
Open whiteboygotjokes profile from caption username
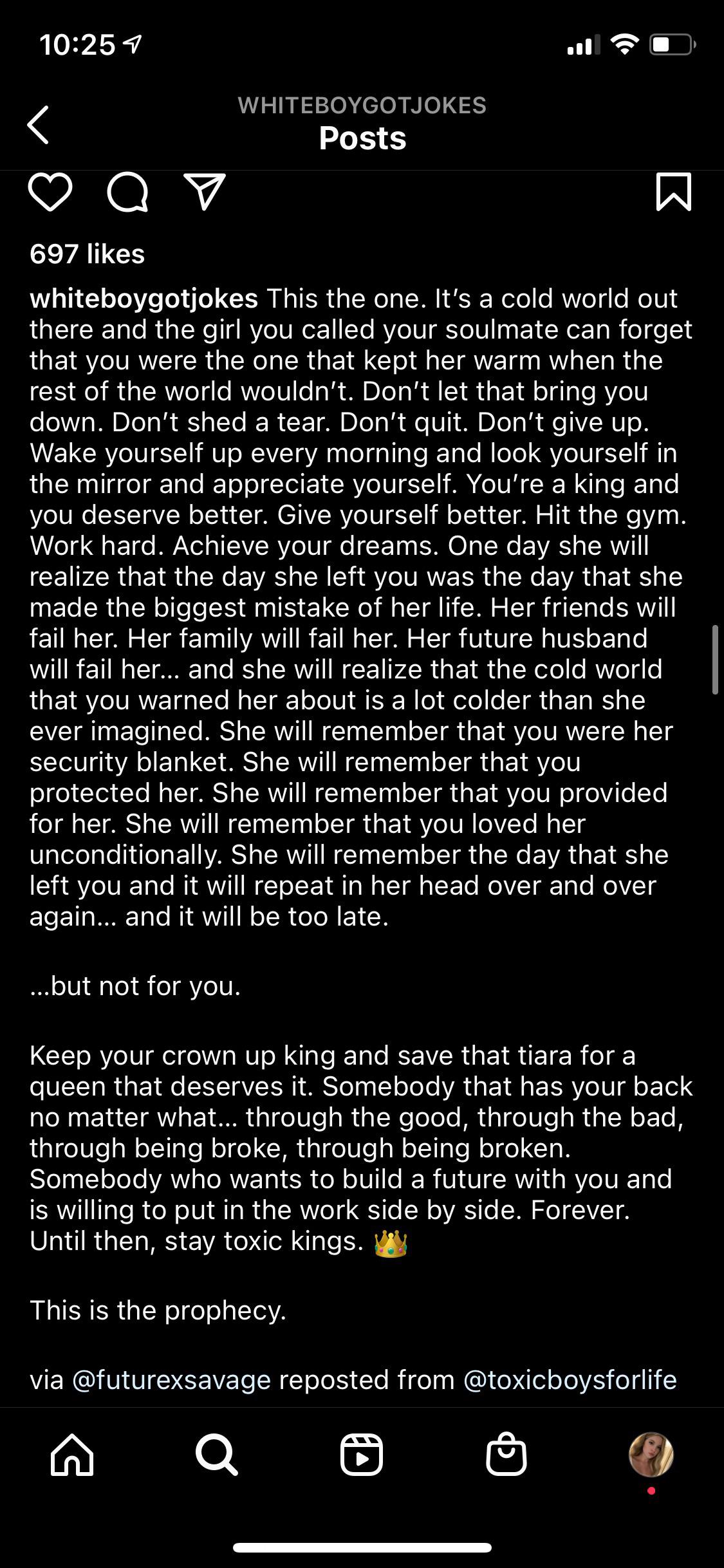click(144, 299)
